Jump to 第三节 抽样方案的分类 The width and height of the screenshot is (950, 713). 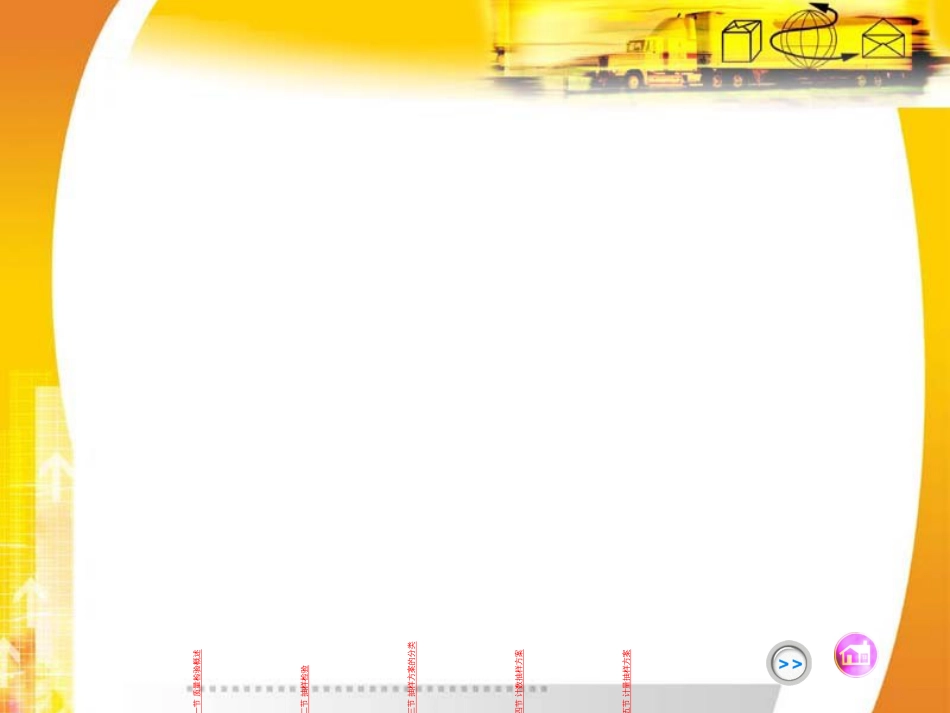coord(412,677)
